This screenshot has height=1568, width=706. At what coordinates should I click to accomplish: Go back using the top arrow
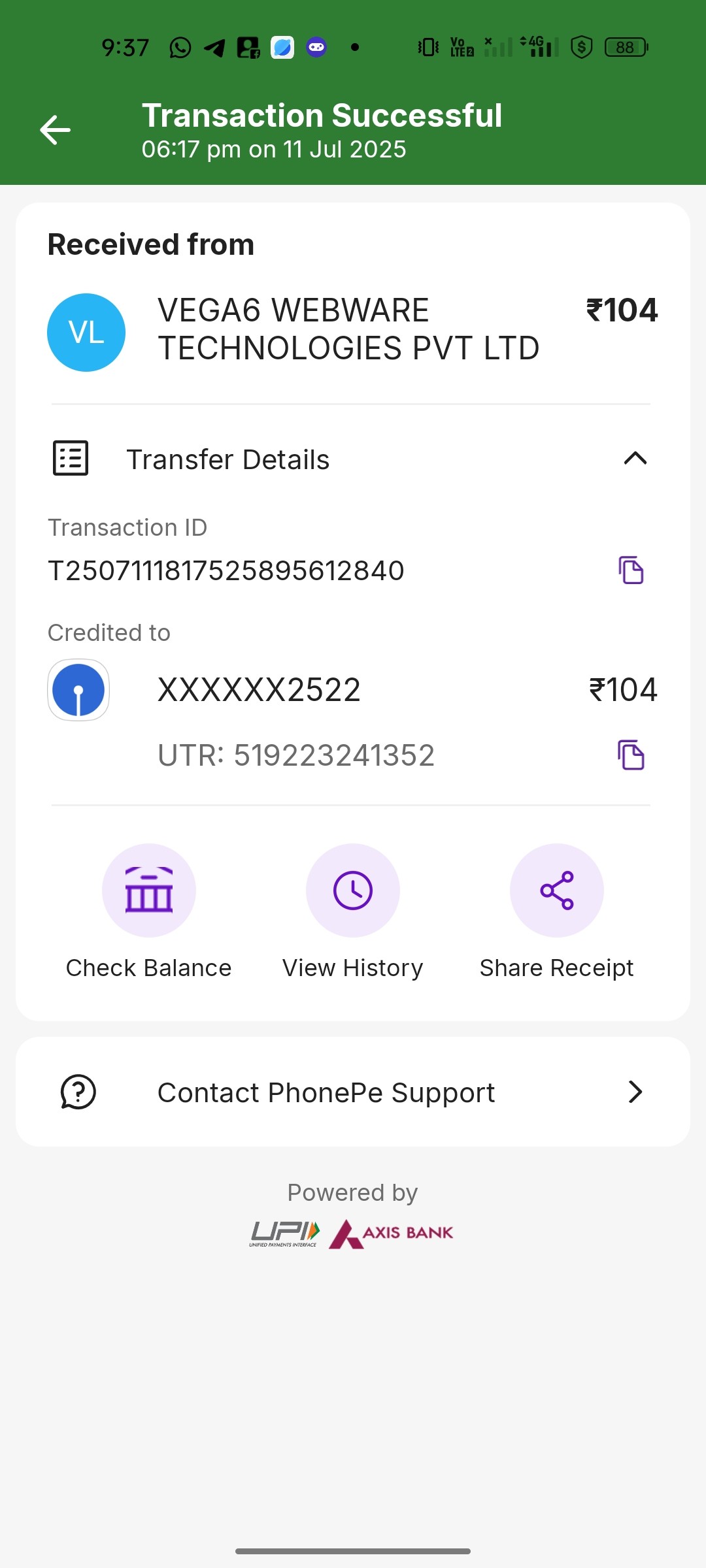click(56, 130)
